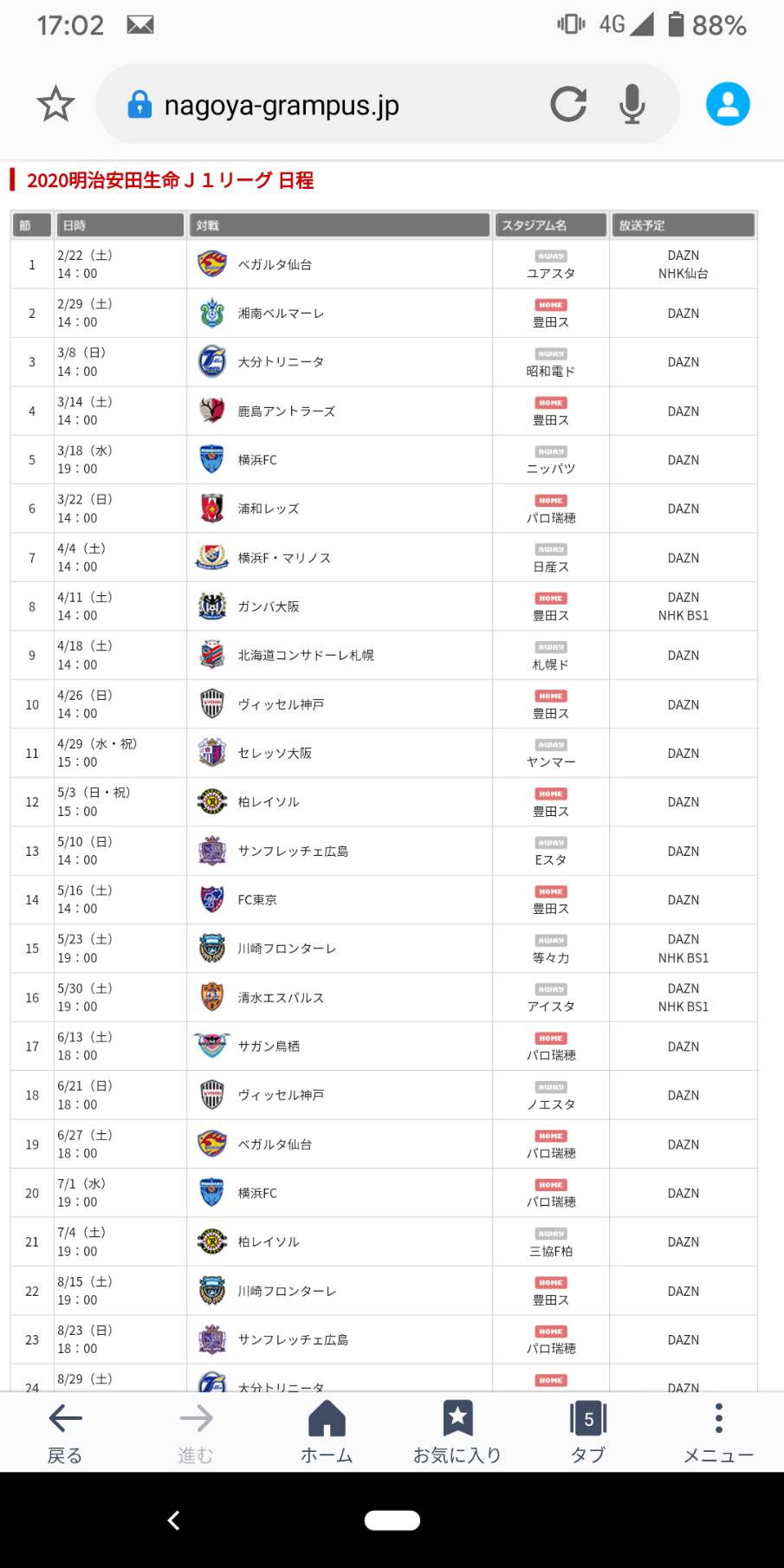Tap the system home pill
Screen dimensions: 784x1568
(x=392, y=1520)
